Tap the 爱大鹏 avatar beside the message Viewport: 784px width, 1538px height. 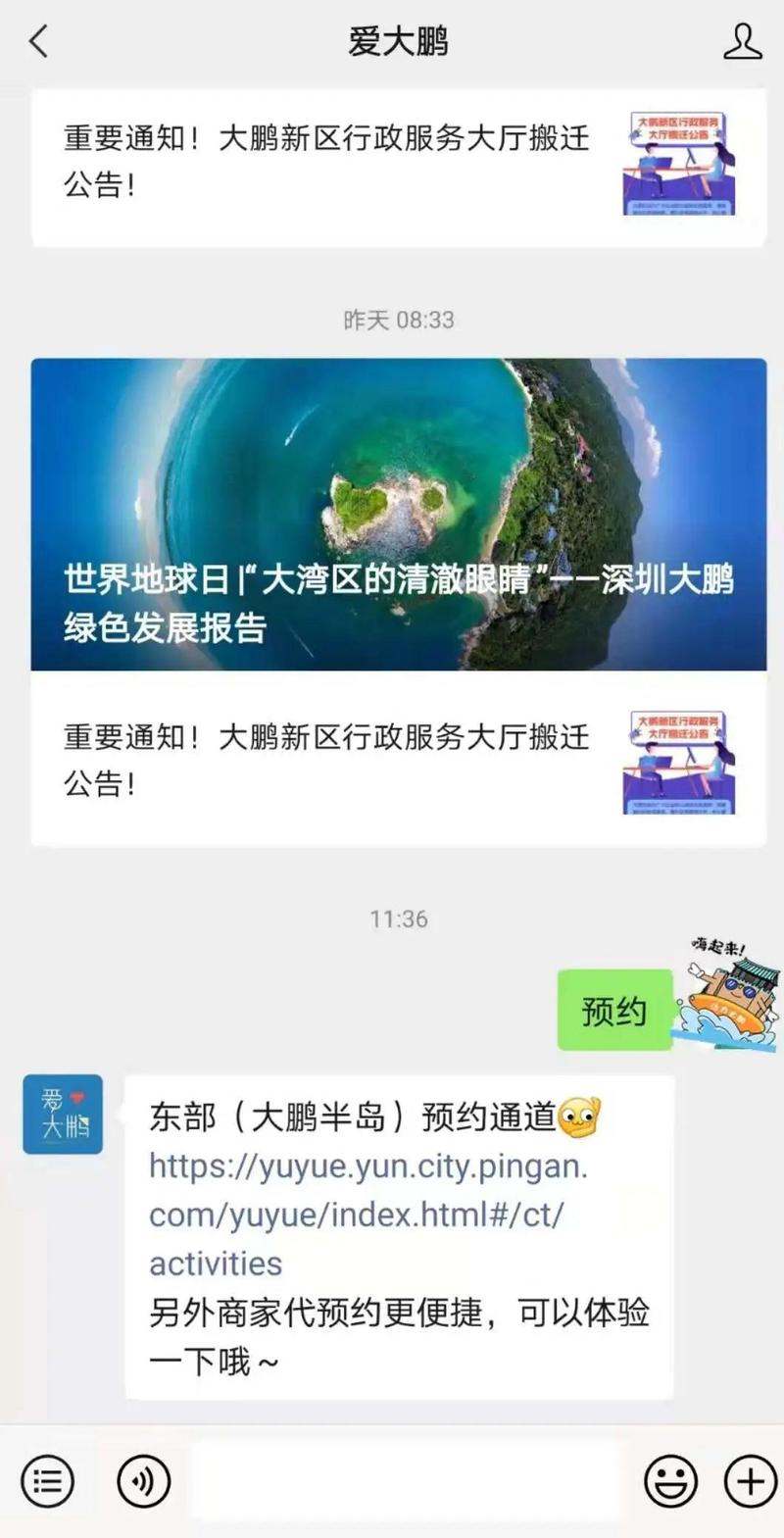[x=63, y=1114]
